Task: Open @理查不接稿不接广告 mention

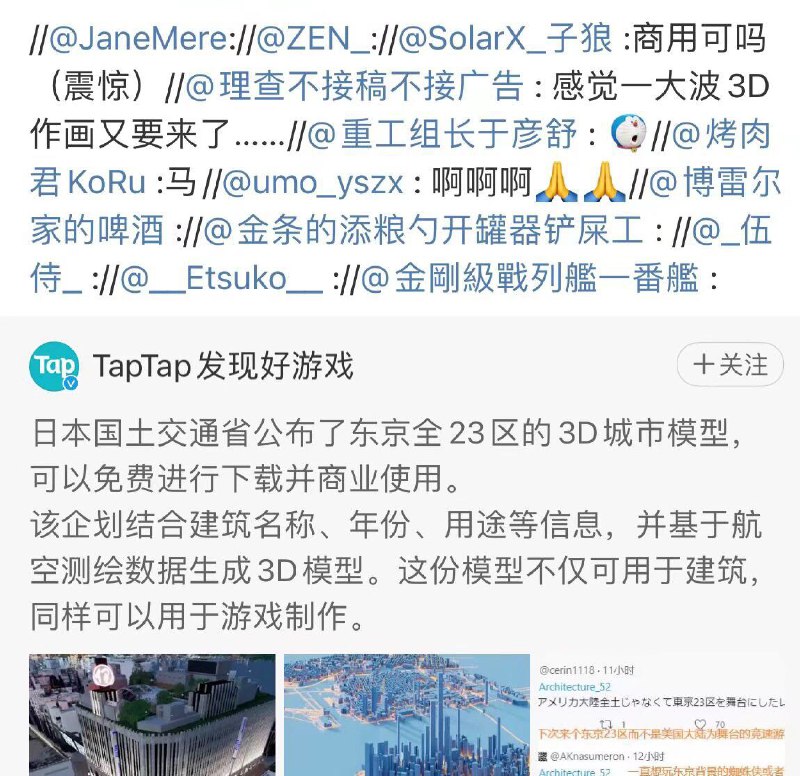Action: (355, 88)
